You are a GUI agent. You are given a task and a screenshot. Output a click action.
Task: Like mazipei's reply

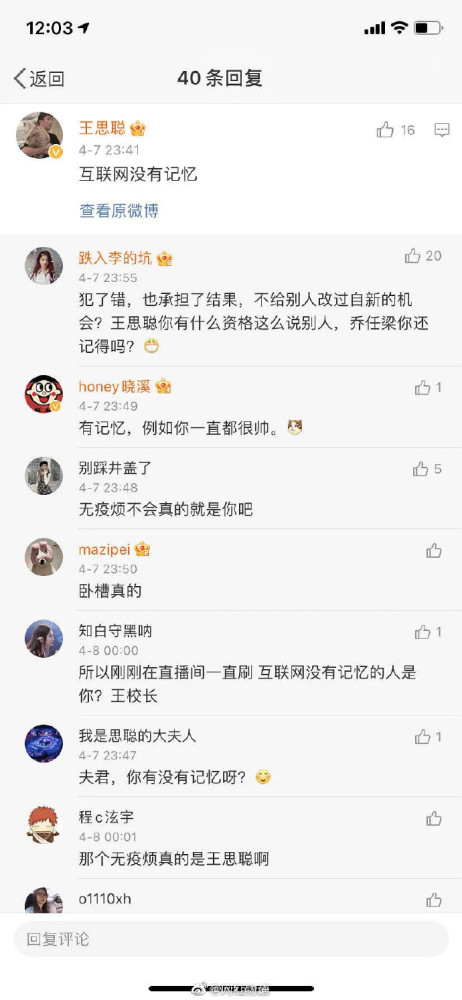pos(434,550)
